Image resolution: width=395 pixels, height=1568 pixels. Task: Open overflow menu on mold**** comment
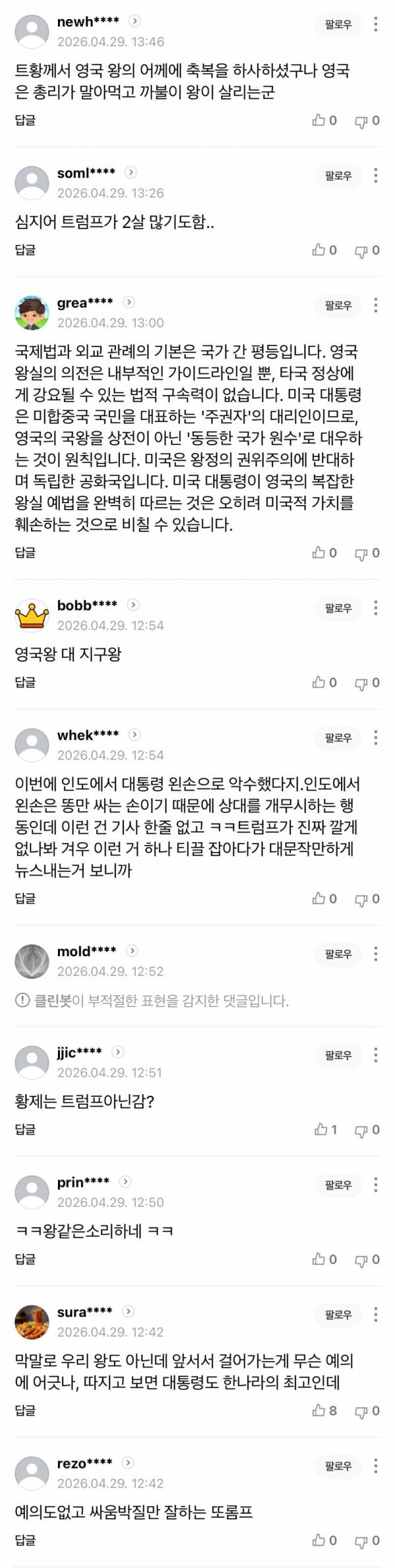point(375,954)
